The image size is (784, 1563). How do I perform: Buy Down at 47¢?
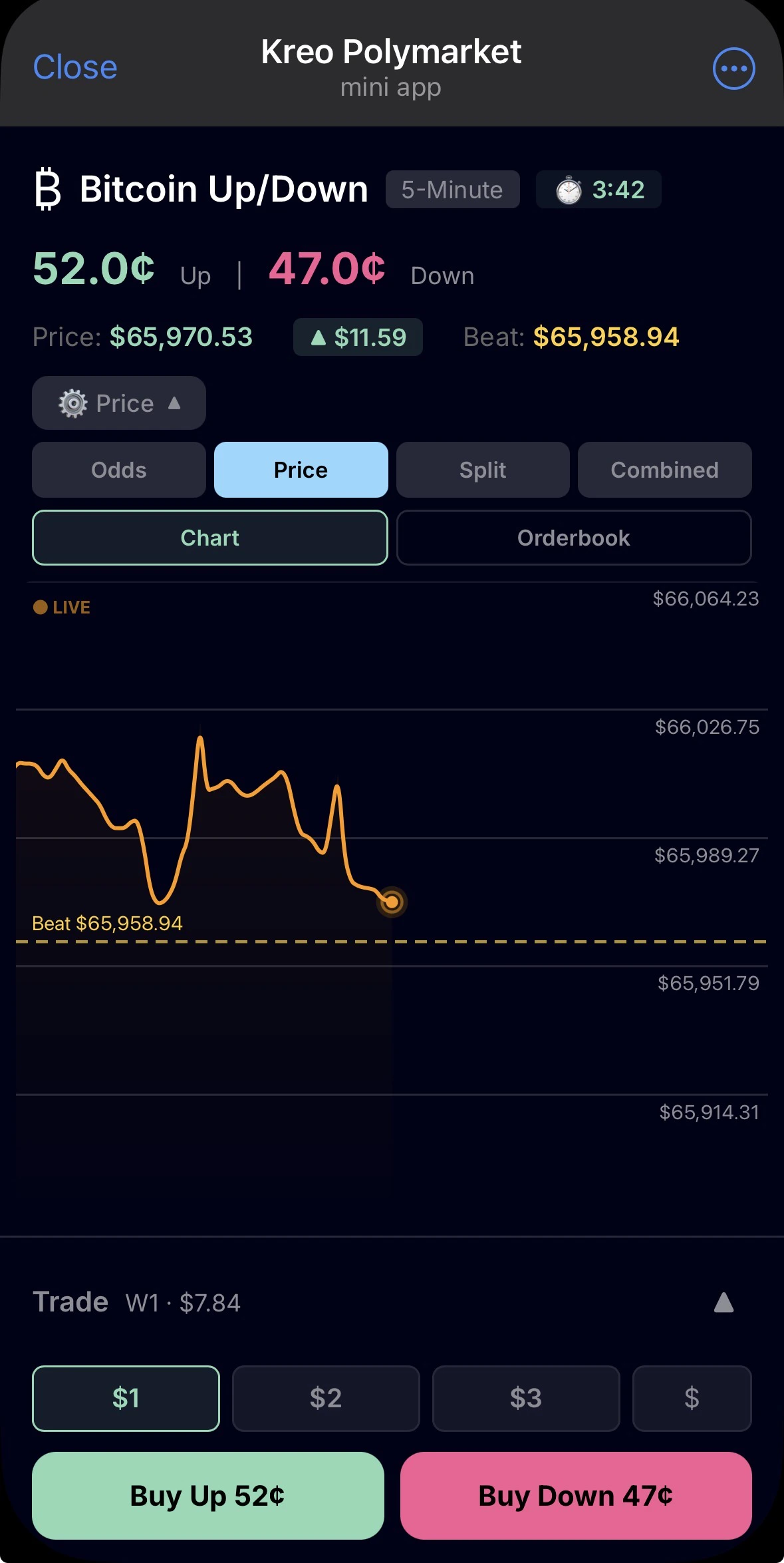[576, 1496]
